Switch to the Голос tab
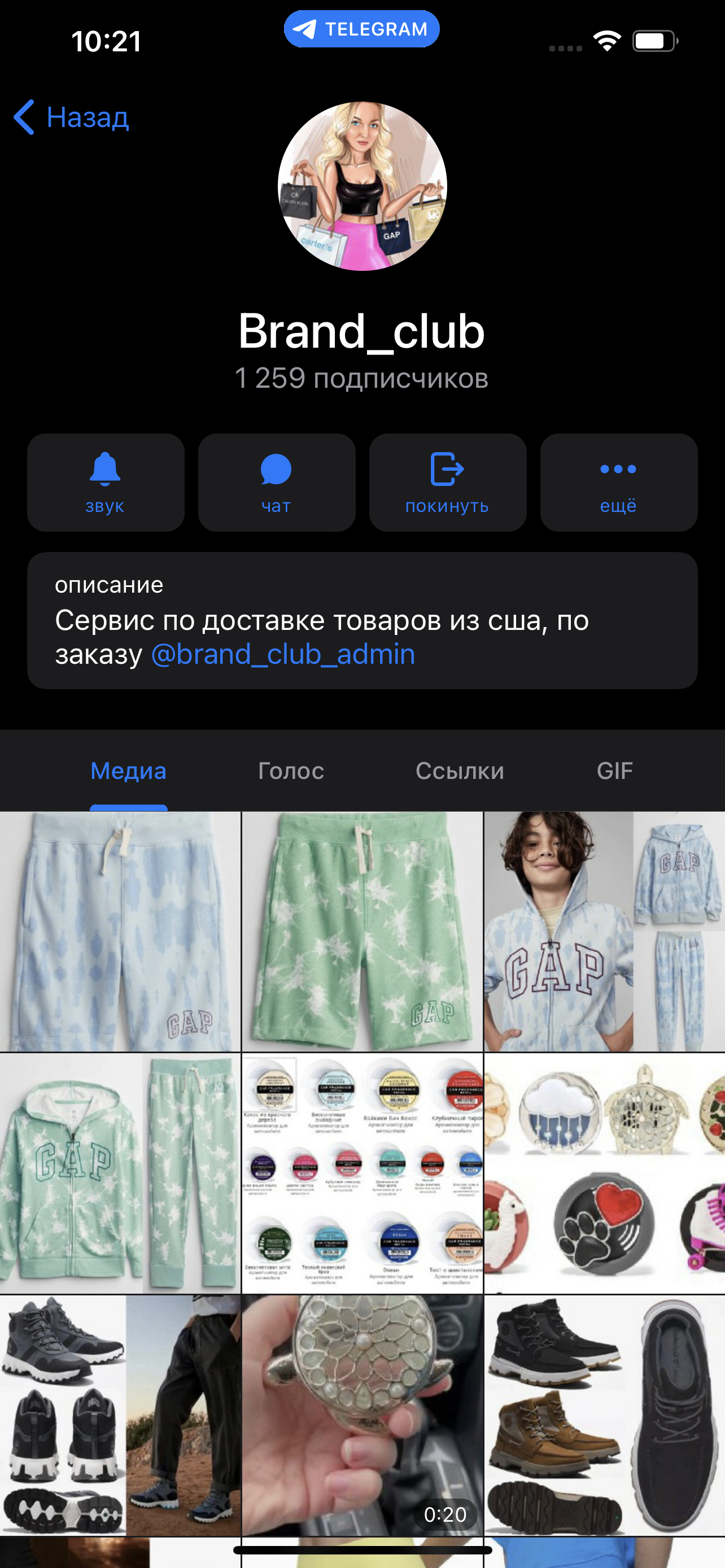Image resolution: width=725 pixels, height=1568 pixels. click(x=291, y=770)
